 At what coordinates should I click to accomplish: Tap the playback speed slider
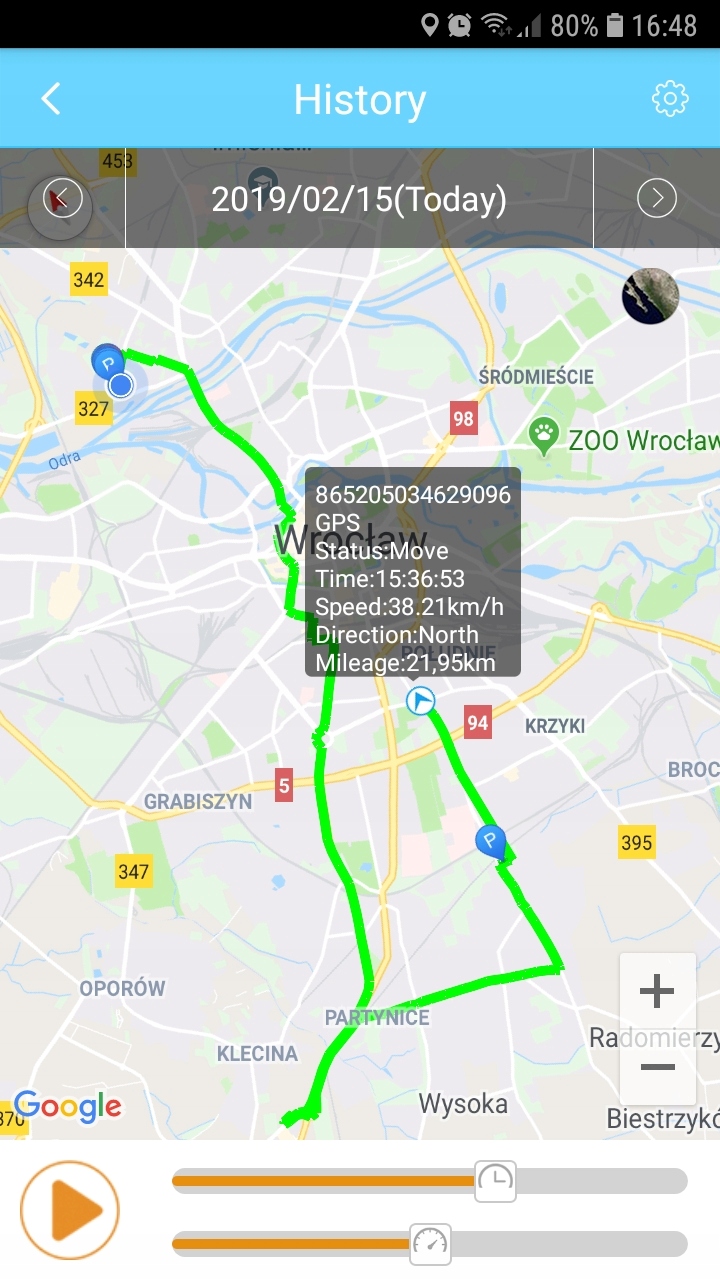431,1244
